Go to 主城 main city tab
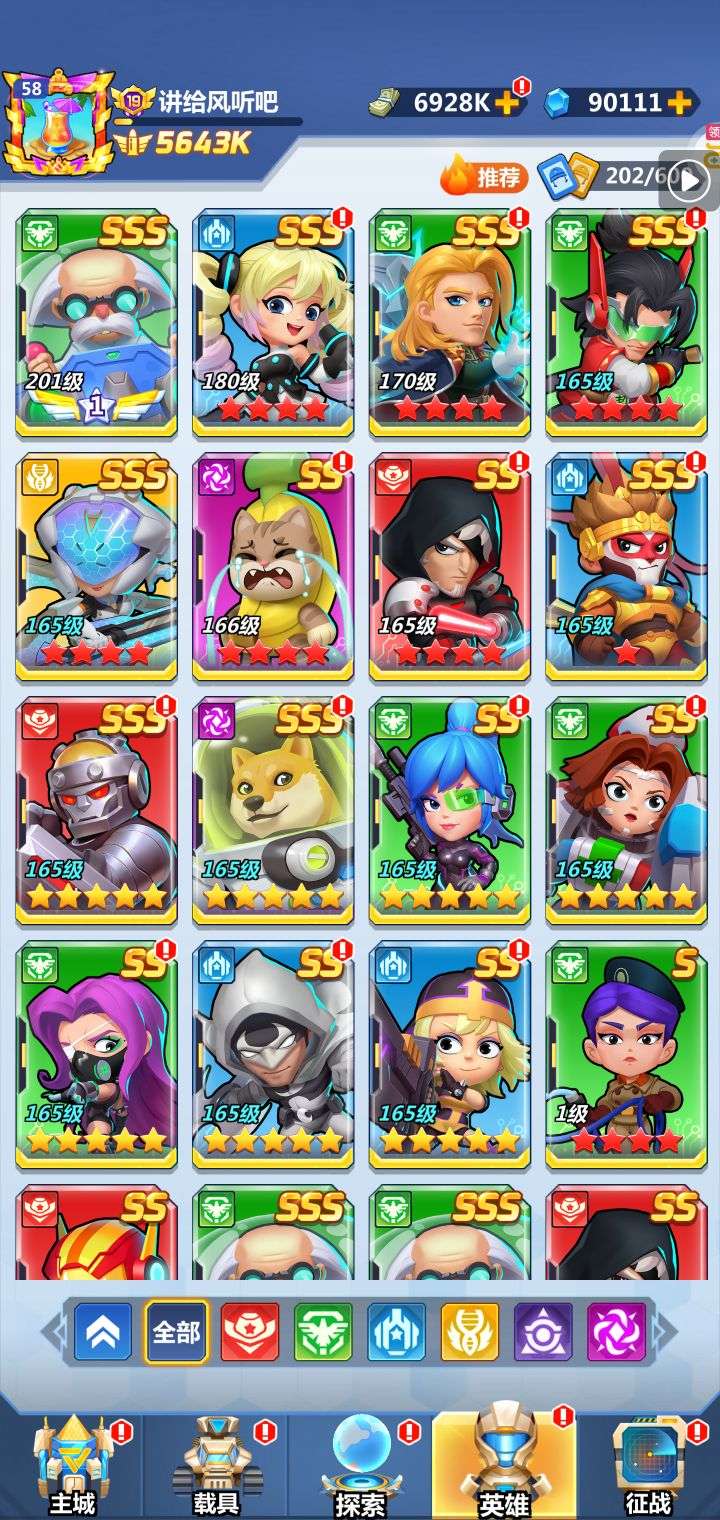 point(72,1465)
